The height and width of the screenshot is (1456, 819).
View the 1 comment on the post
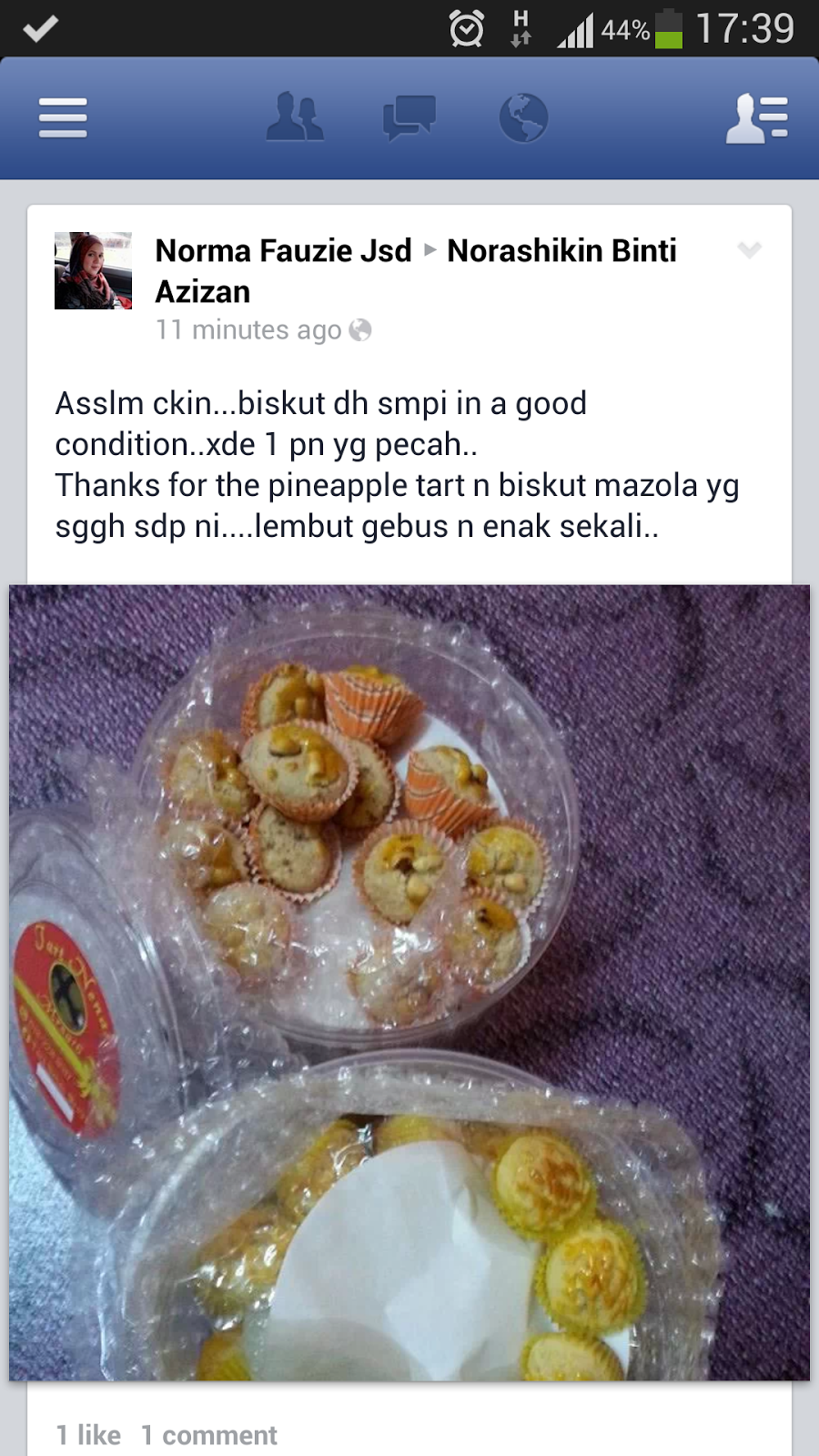[209, 1435]
